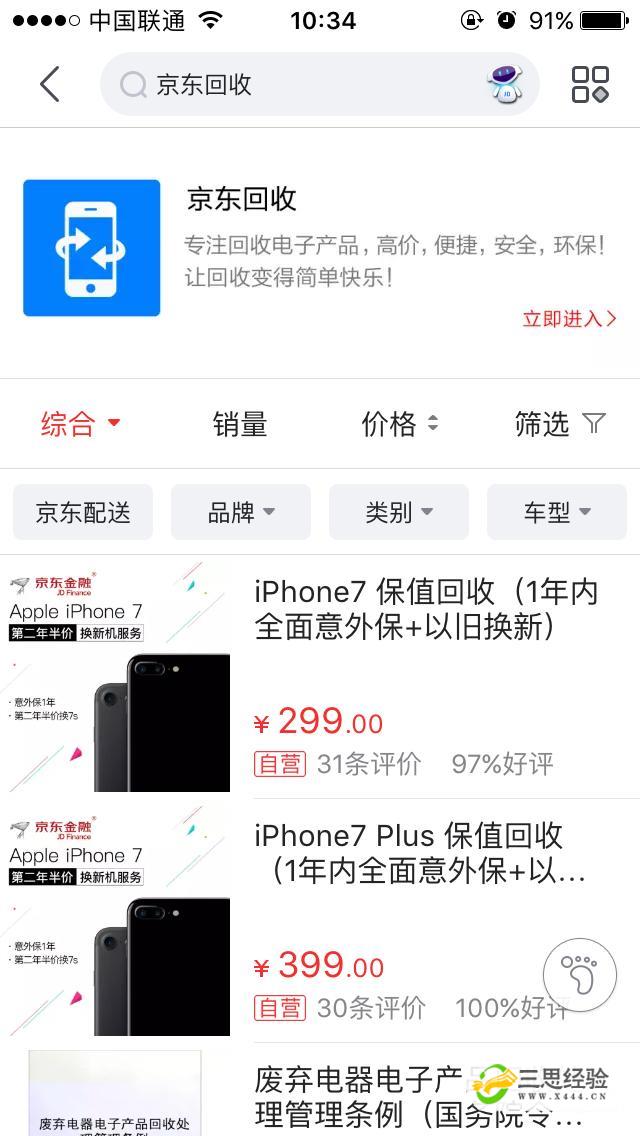The height and width of the screenshot is (1136, 640).
Task: Enter the 京东回收 store via 立即进入
Action: (569, 319)
